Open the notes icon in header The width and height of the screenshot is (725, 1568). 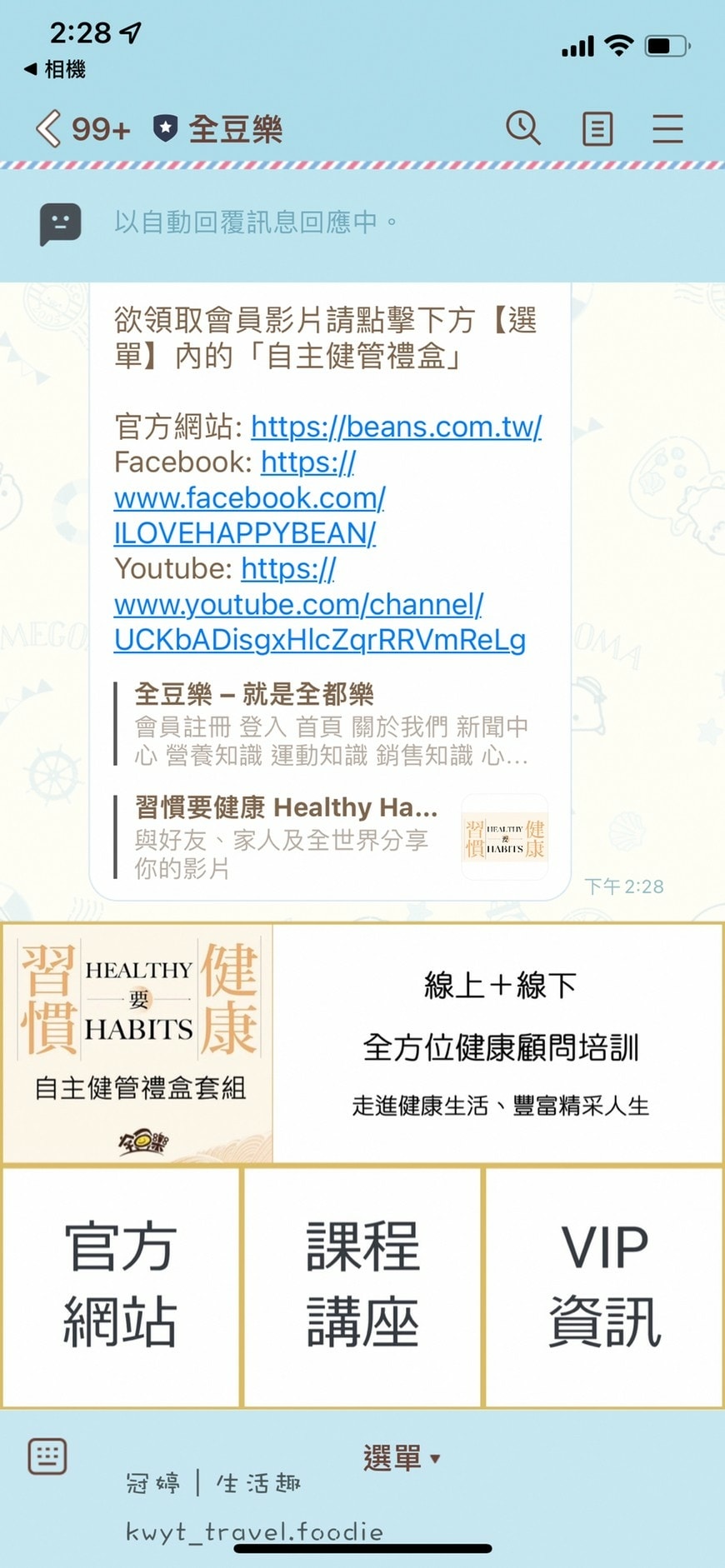[597, 129]
